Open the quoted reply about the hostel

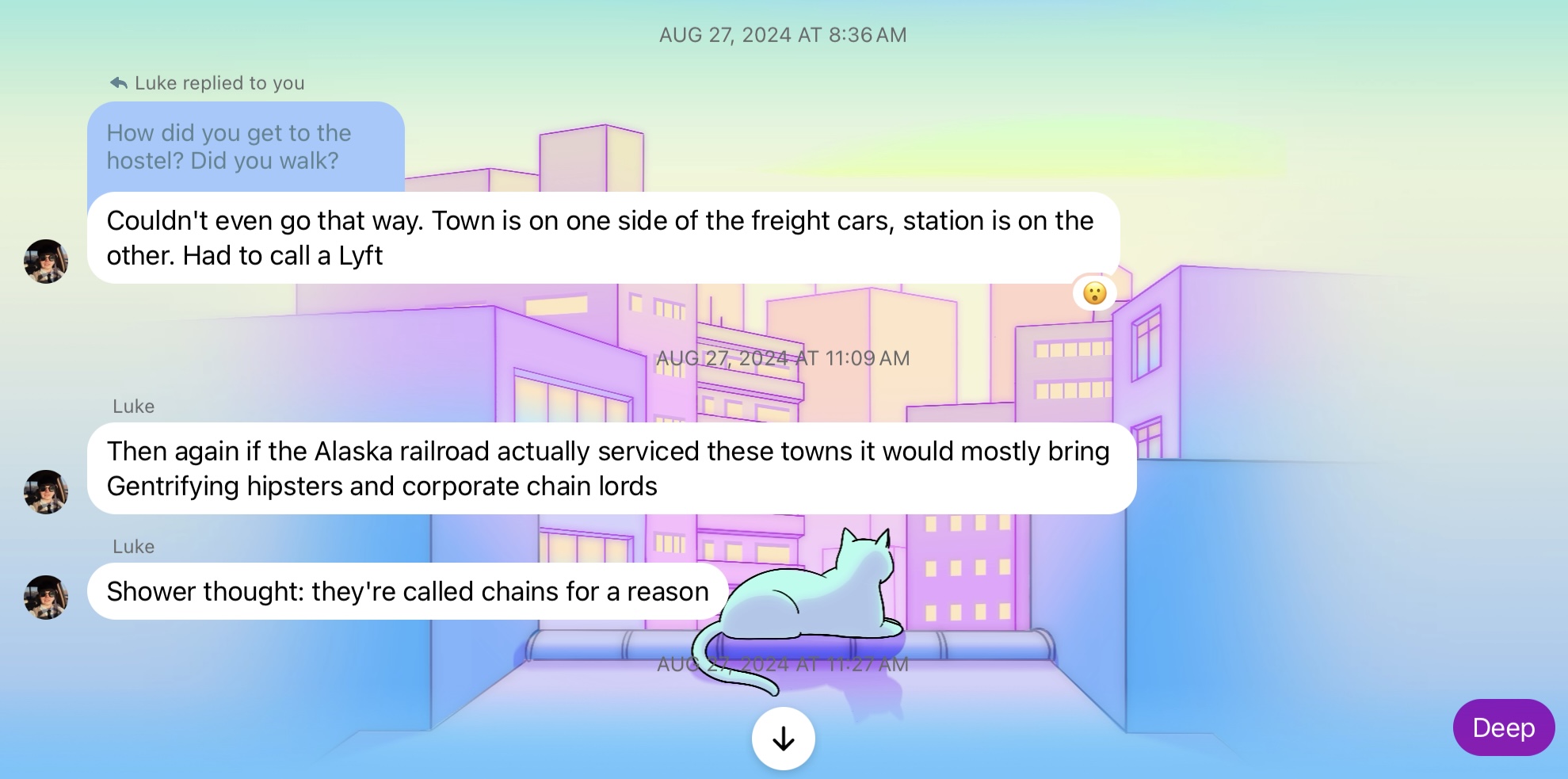coord(246,147)
